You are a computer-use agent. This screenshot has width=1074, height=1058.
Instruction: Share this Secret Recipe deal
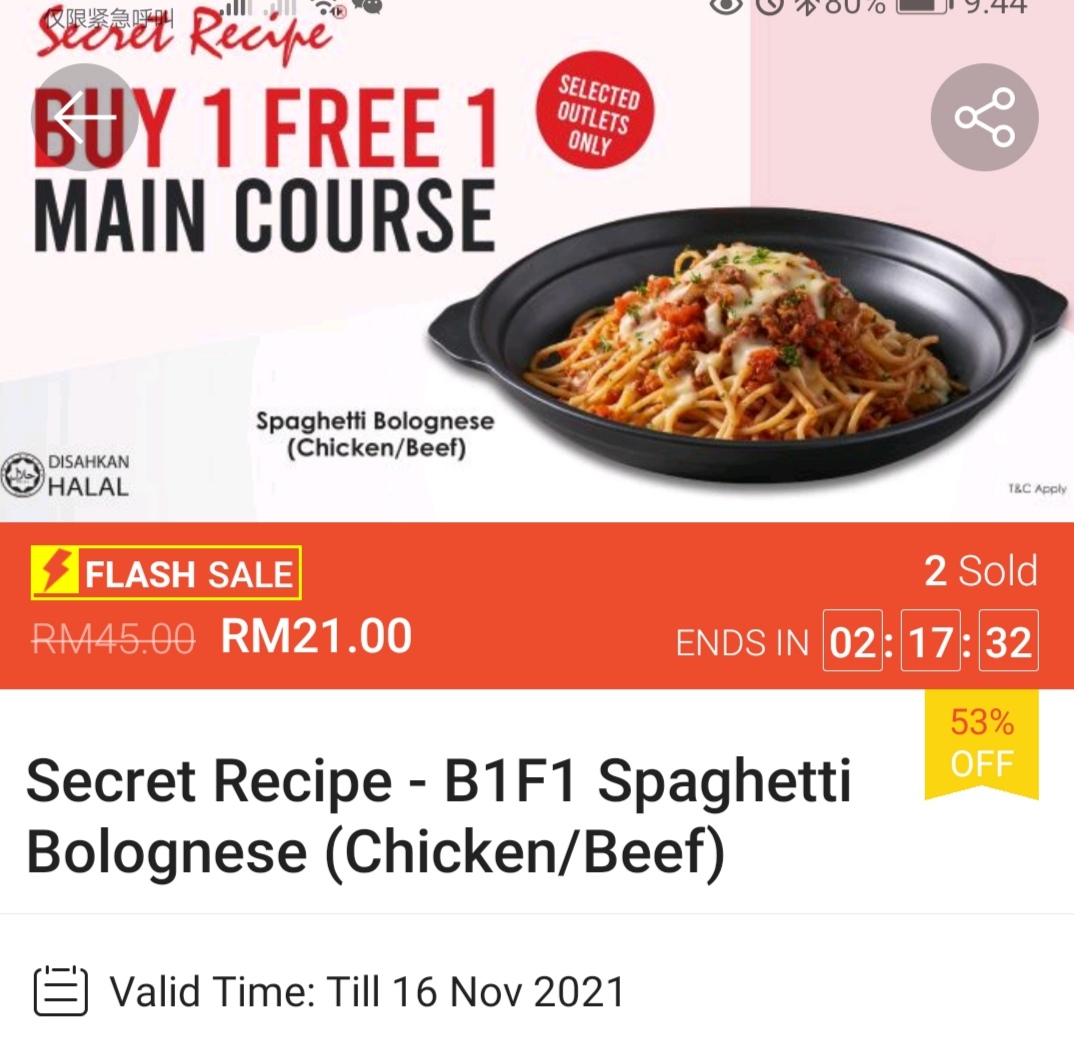[984, 117]
